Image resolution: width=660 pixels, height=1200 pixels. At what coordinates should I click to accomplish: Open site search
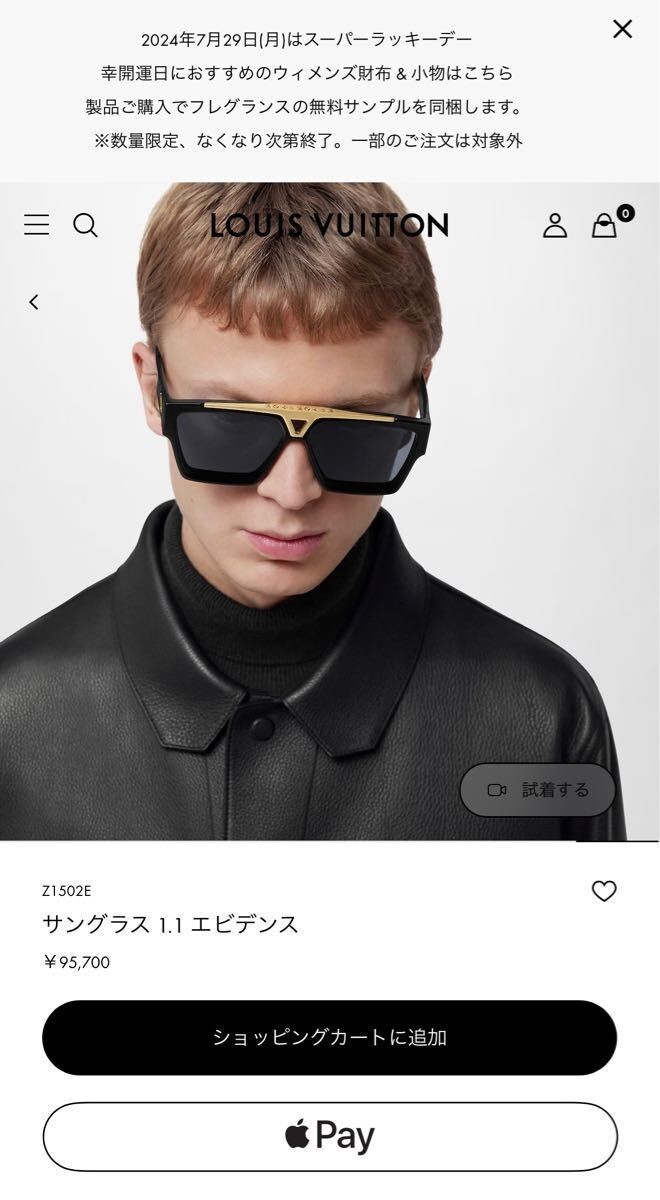click(x=86, y=225)
